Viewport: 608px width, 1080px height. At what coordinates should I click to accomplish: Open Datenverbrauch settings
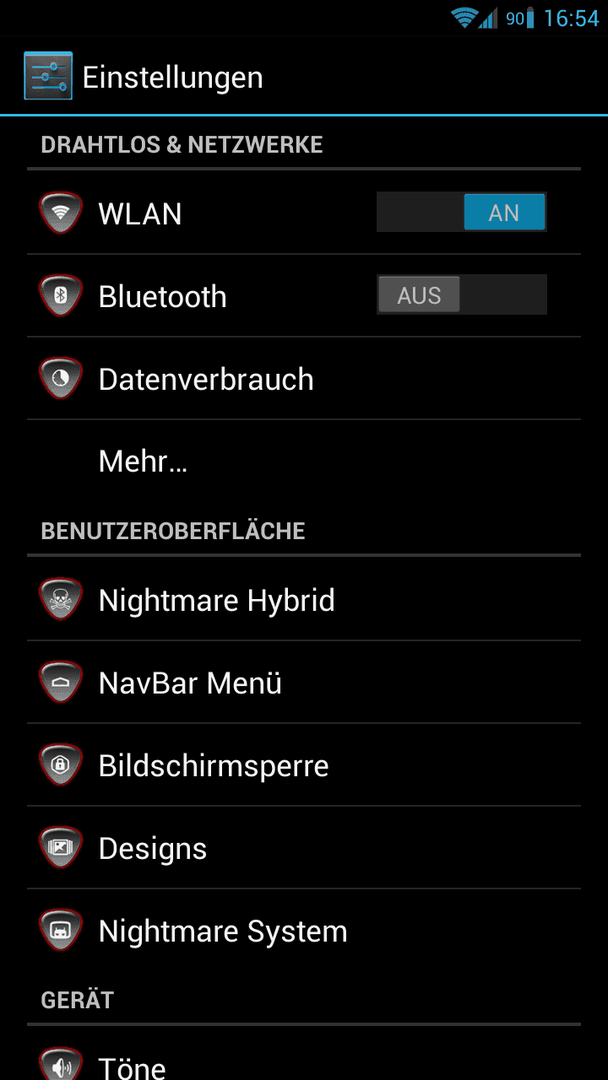304,378
